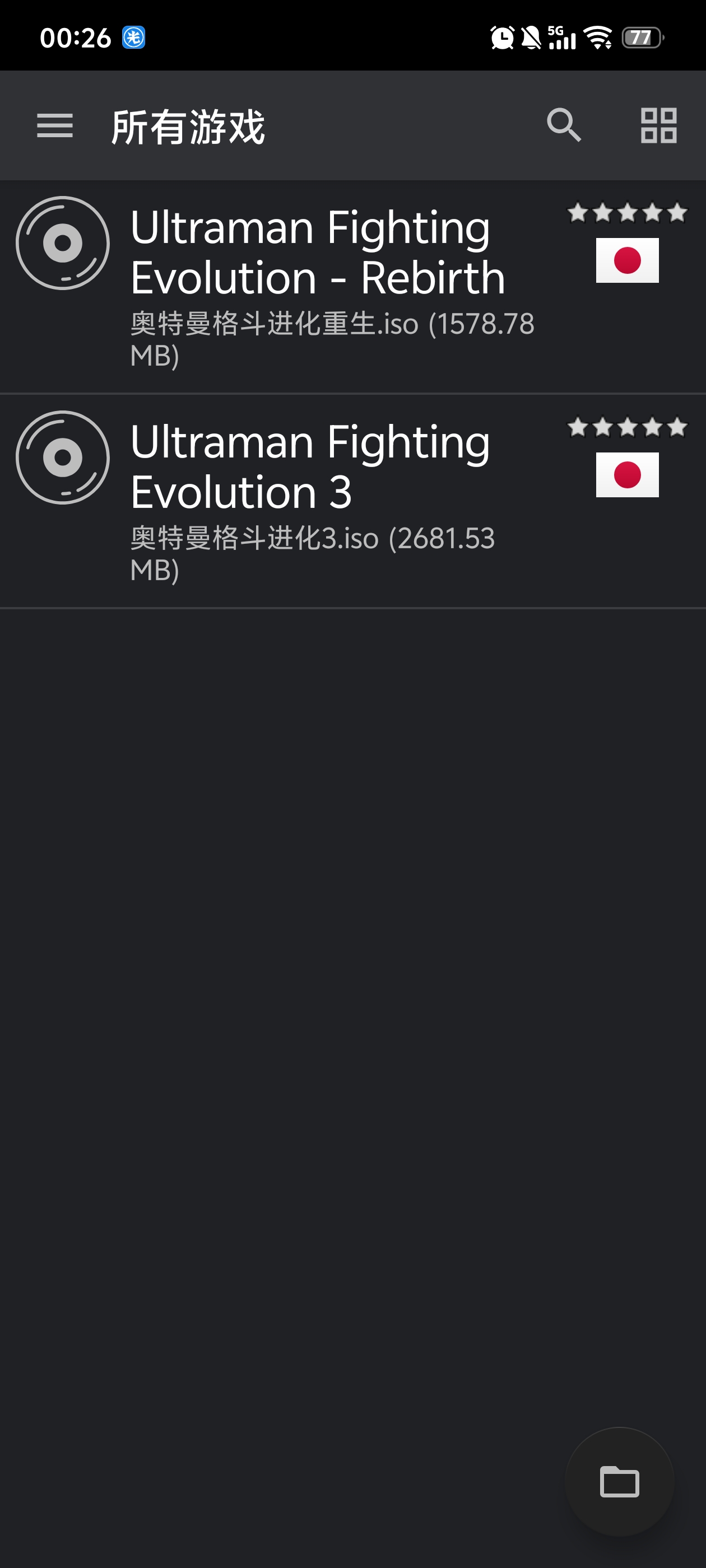Open the hamburger navigation drawer

[55, 126]
